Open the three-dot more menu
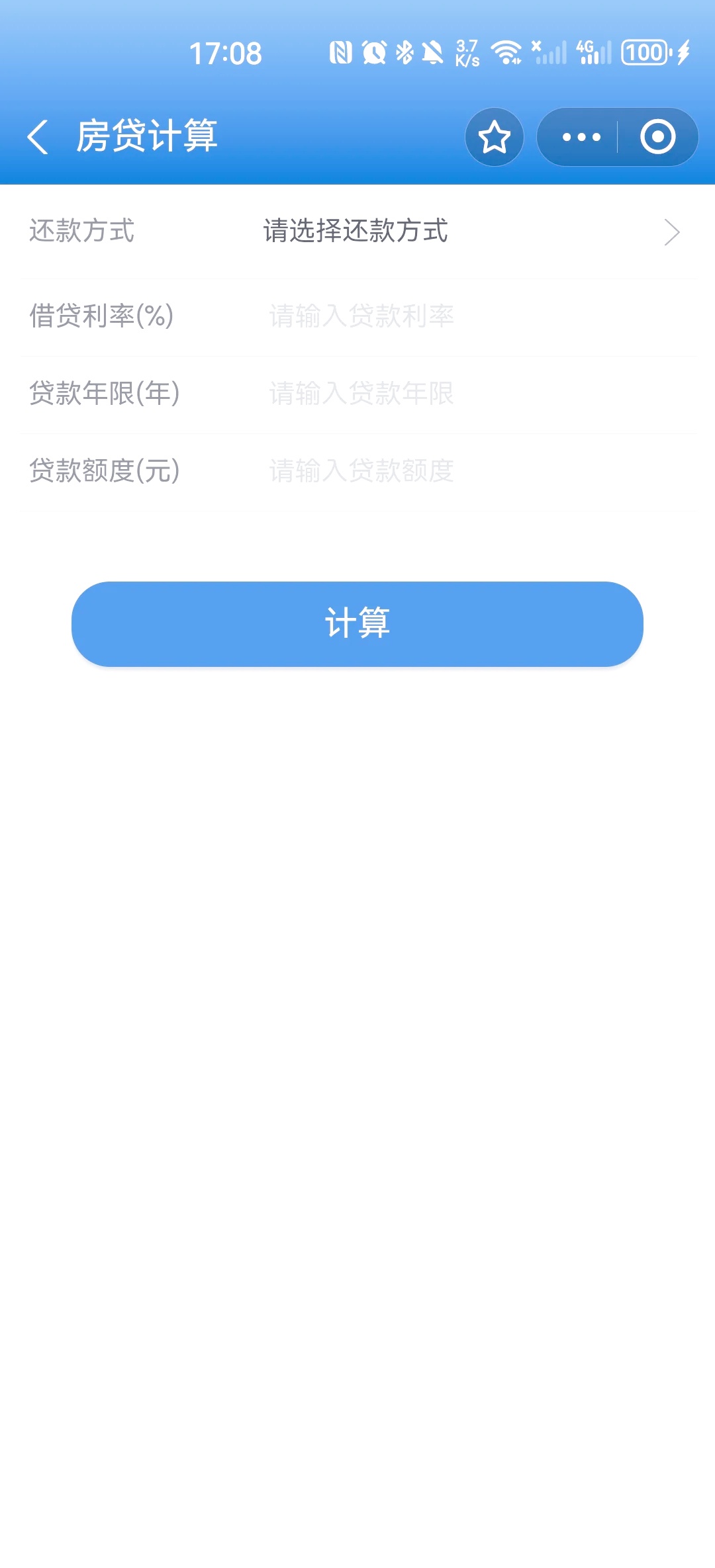This screenshot has width=715, height=1568. 581,137
